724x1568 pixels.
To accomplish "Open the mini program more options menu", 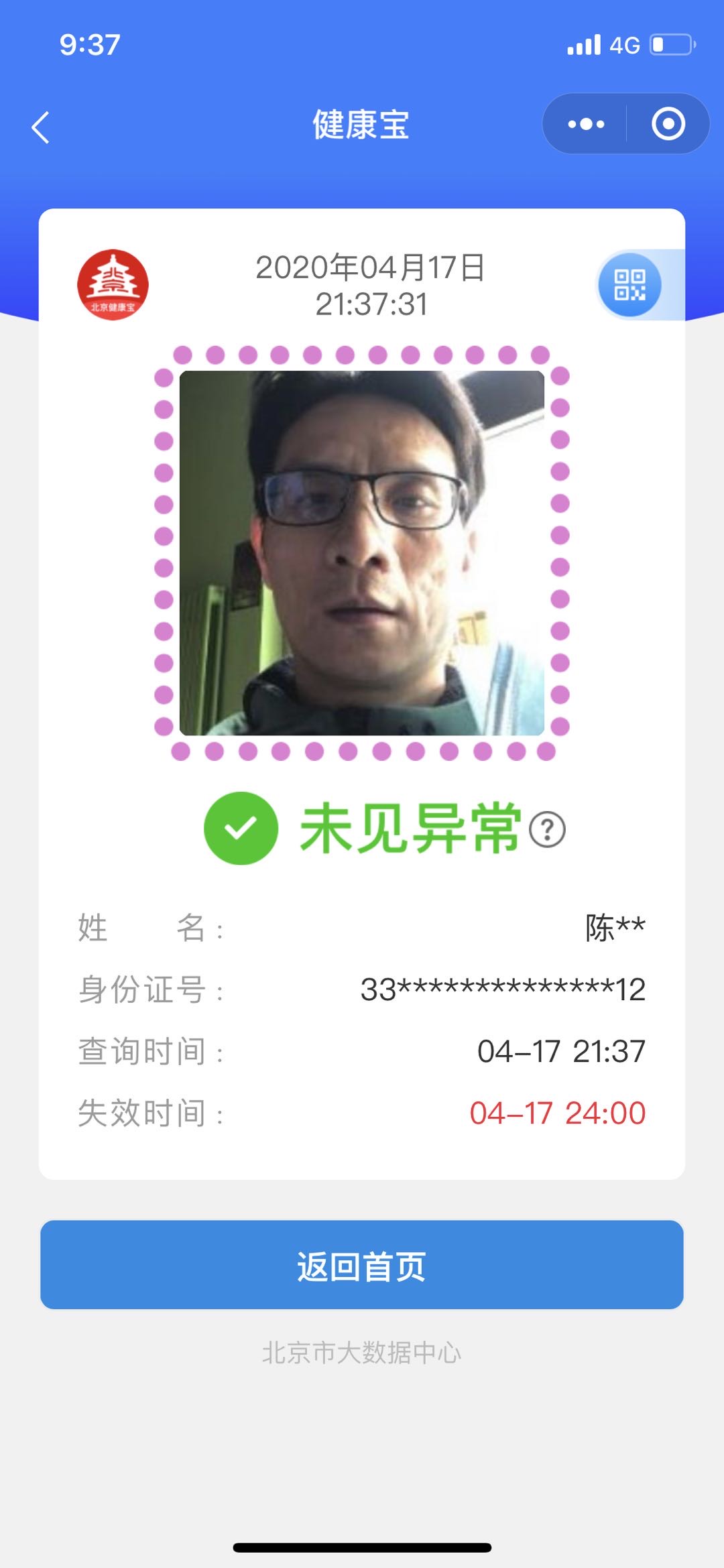I will 586,124.
